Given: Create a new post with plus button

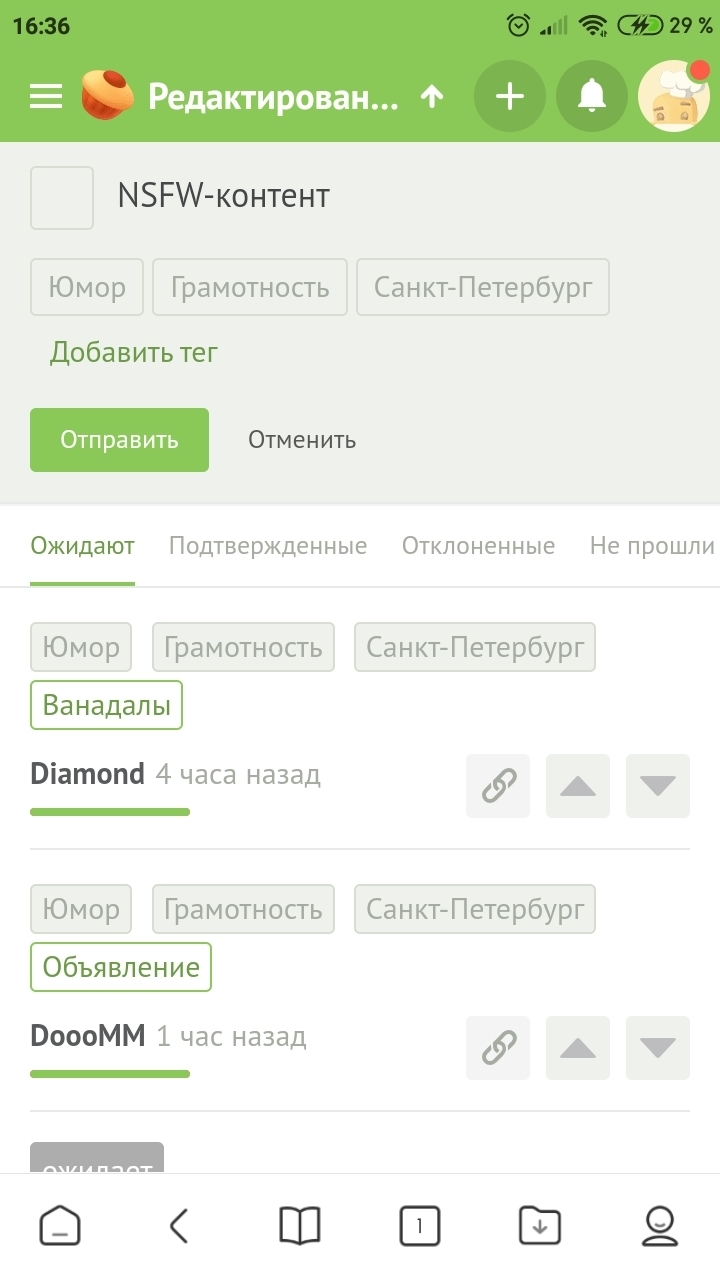Looking at the screenshot, I should [510, 97].
